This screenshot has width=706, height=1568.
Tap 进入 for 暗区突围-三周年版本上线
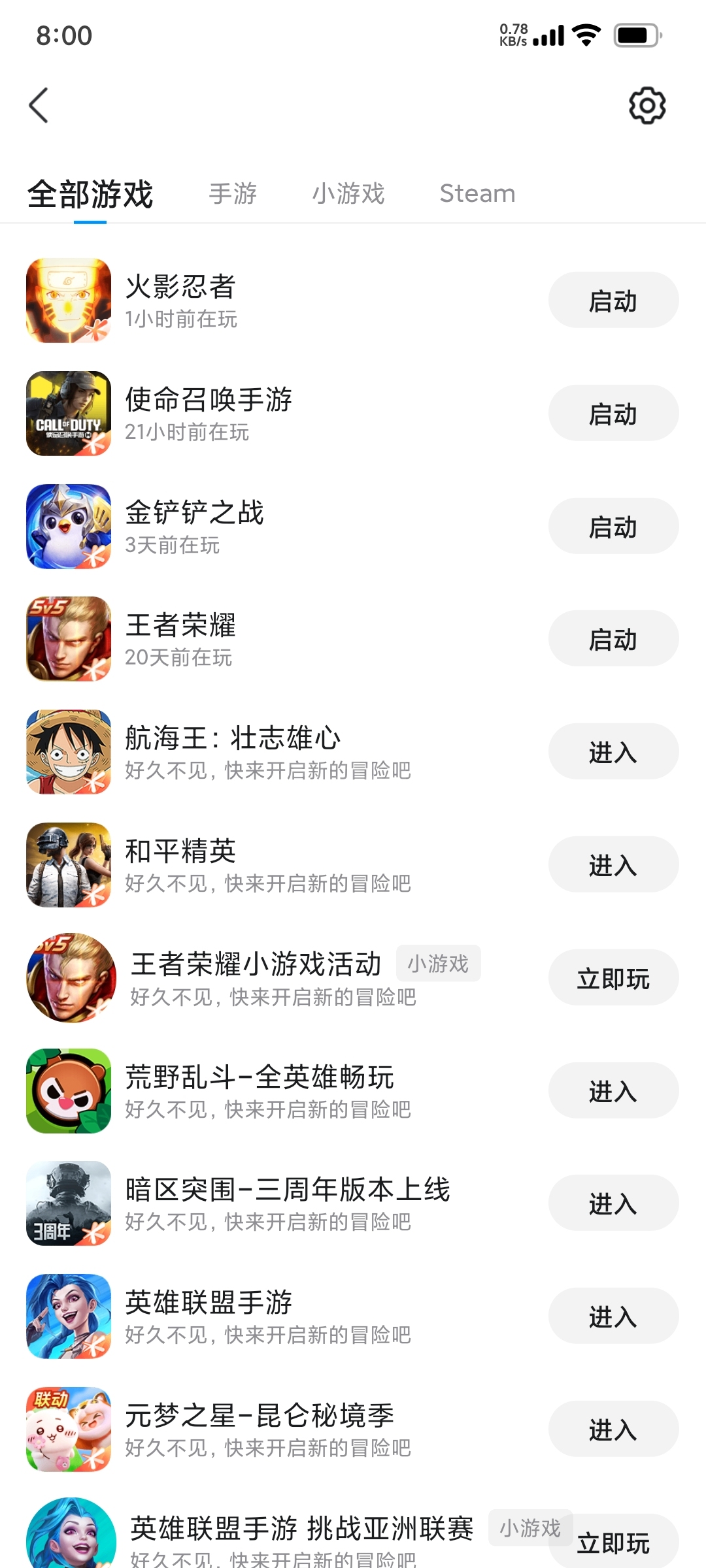(613, 1203)
